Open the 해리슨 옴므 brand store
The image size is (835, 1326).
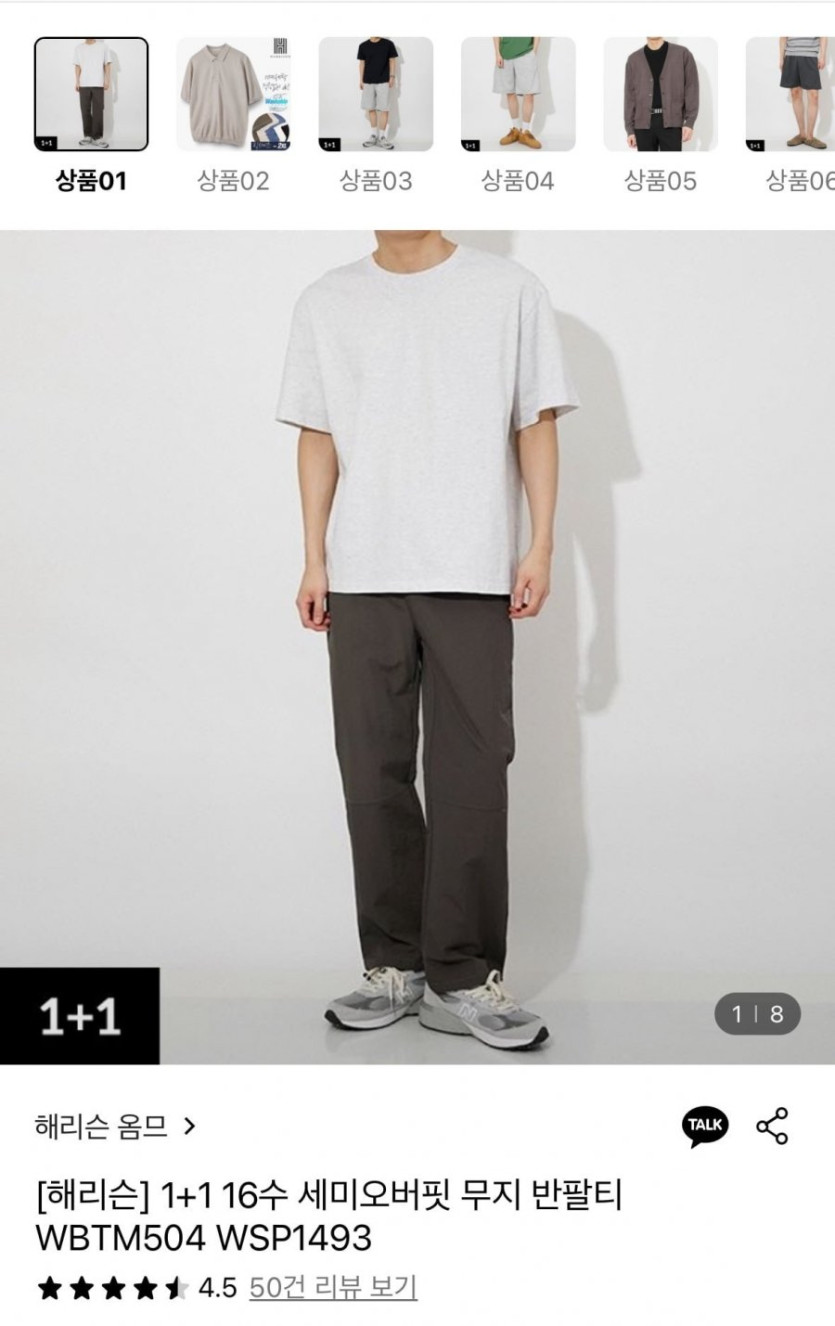point(115,1127)
